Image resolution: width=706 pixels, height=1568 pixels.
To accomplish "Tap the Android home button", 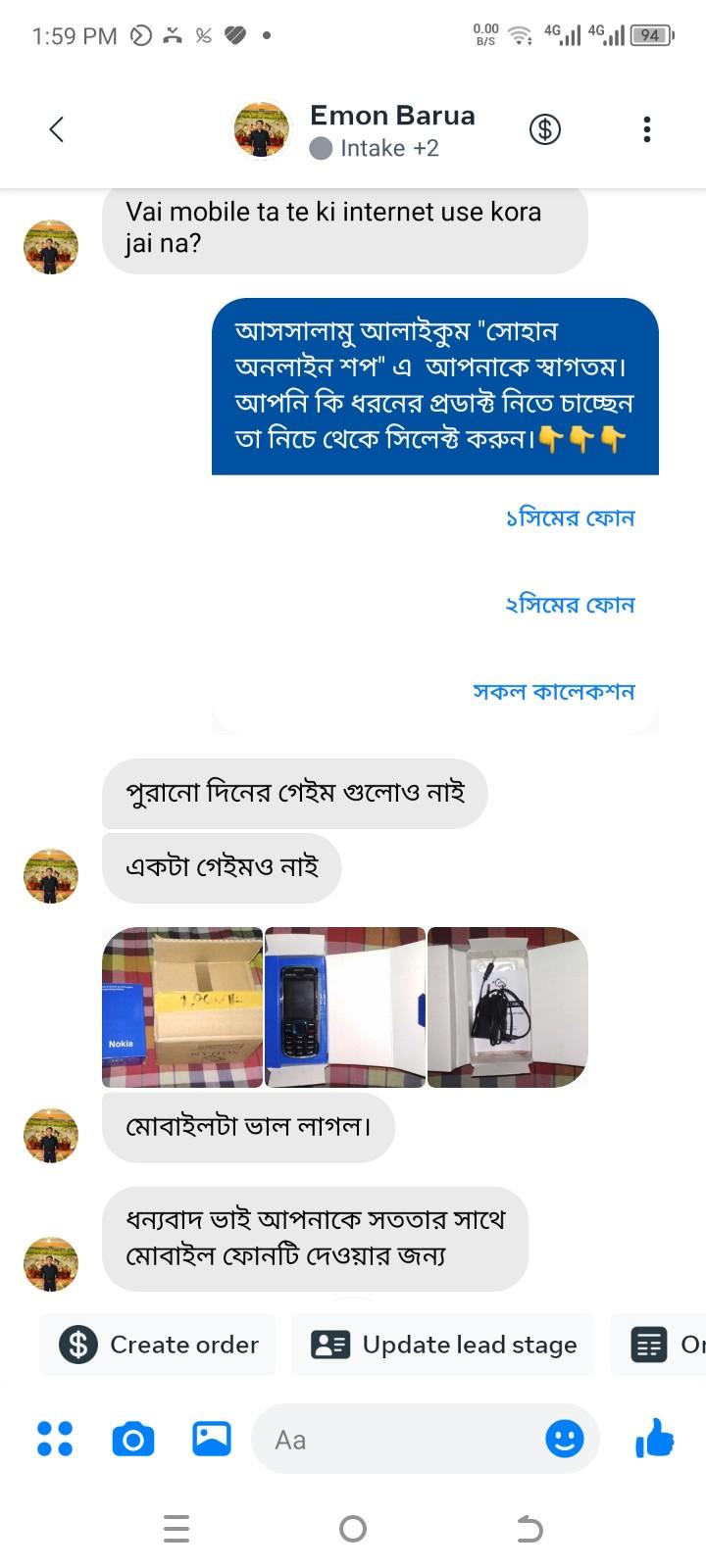I will click(x=353, y=1527).
